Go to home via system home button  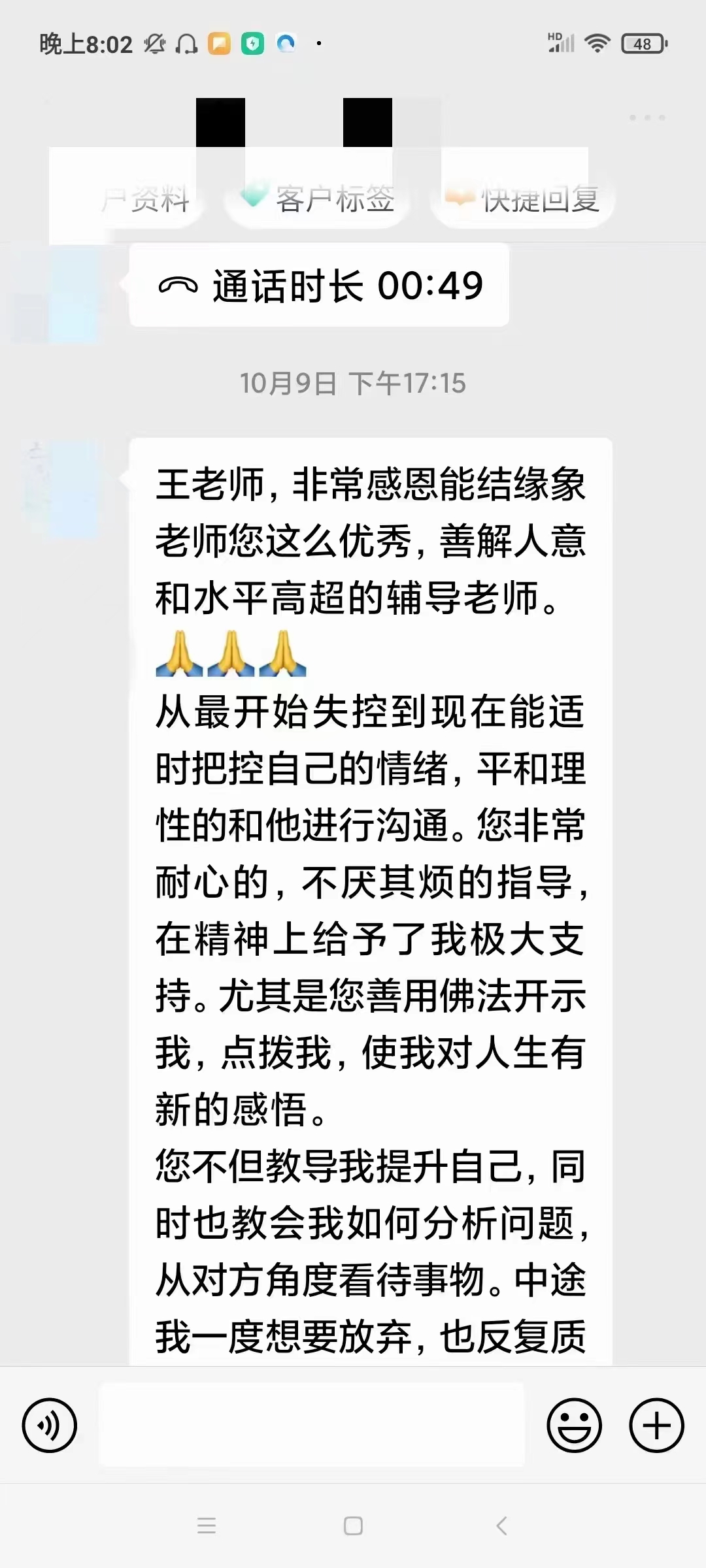click(353, 1526)
